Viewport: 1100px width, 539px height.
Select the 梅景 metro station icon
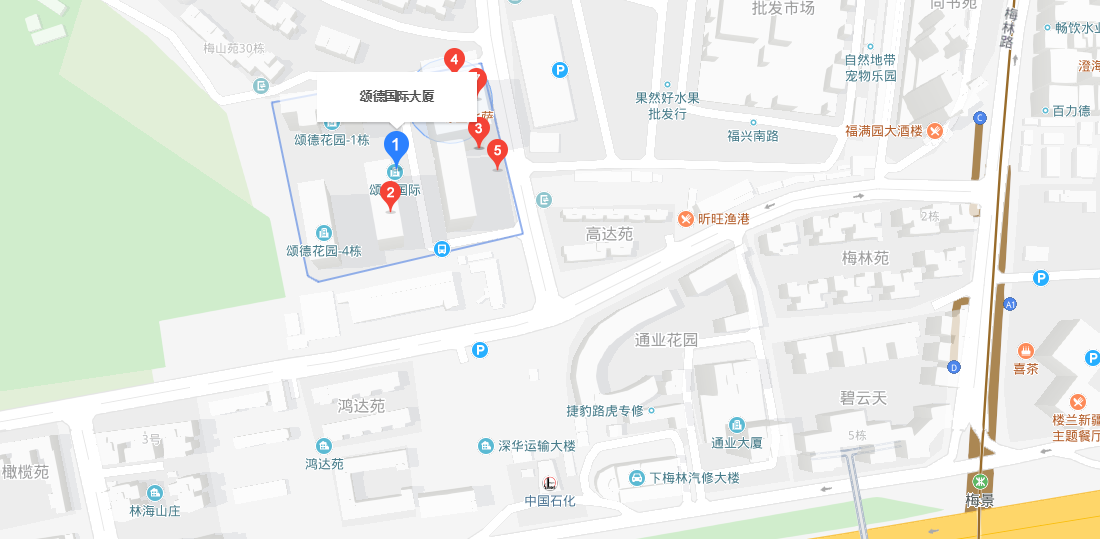(979, 481)
